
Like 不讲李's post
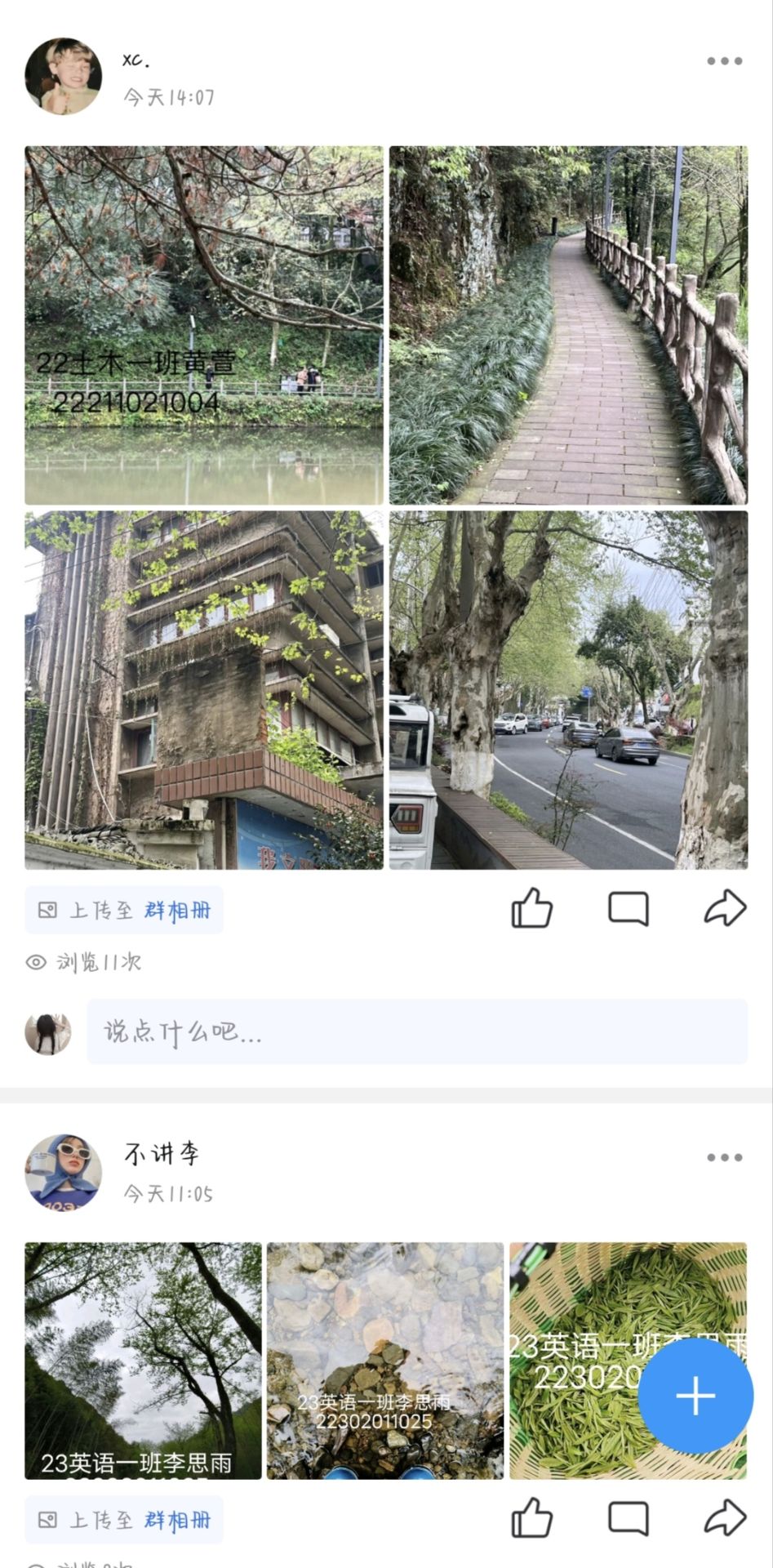[x=532, y=1518]
